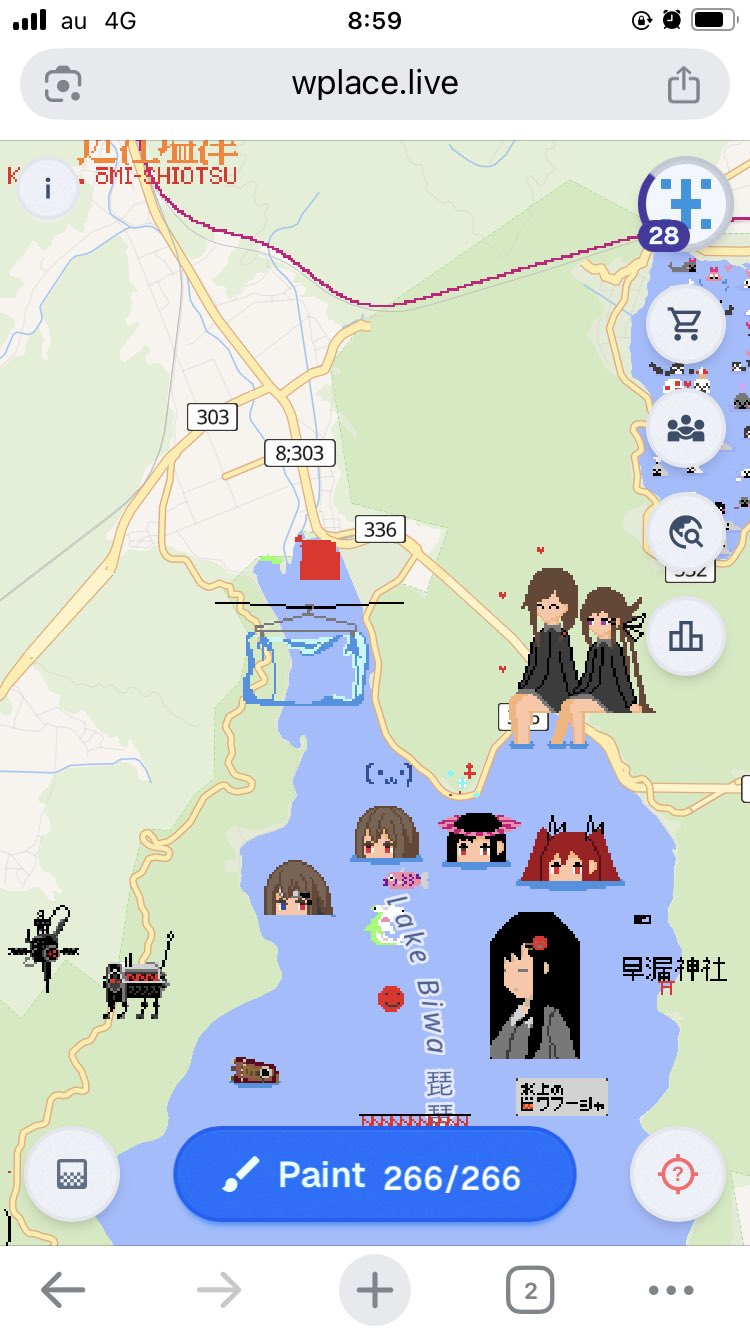Open the map search explore button
Viewport: 750px width, 1334px height.
tap(686, 532)
